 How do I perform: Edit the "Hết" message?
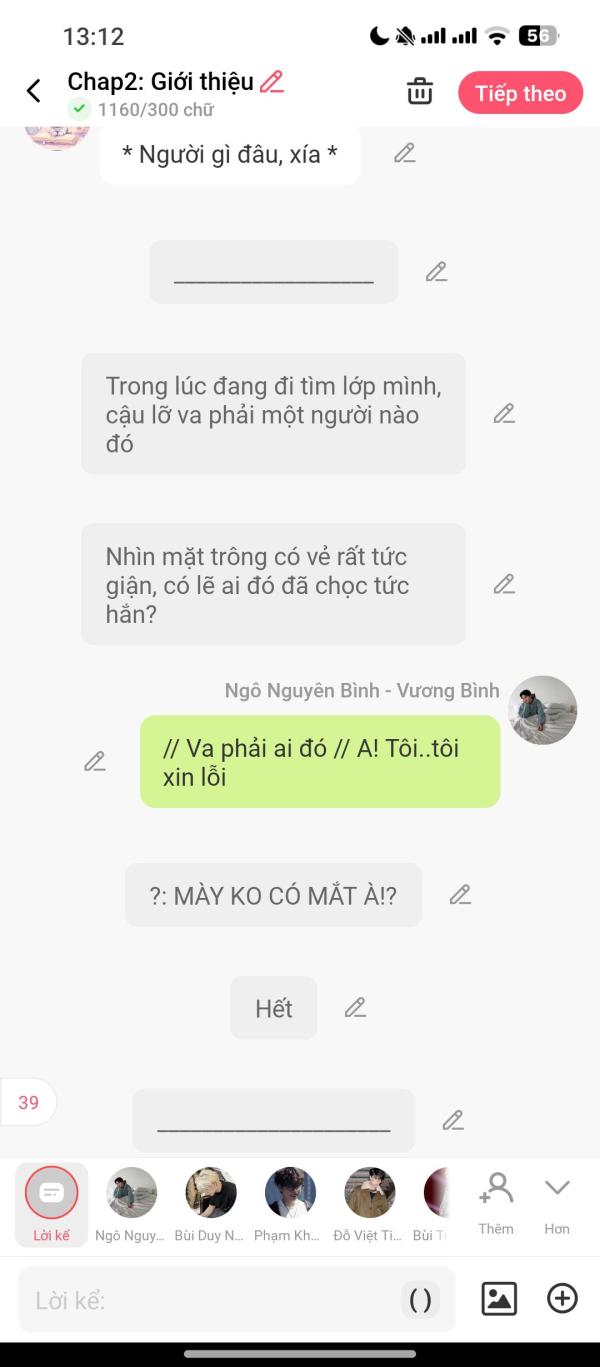[355, 1008]
